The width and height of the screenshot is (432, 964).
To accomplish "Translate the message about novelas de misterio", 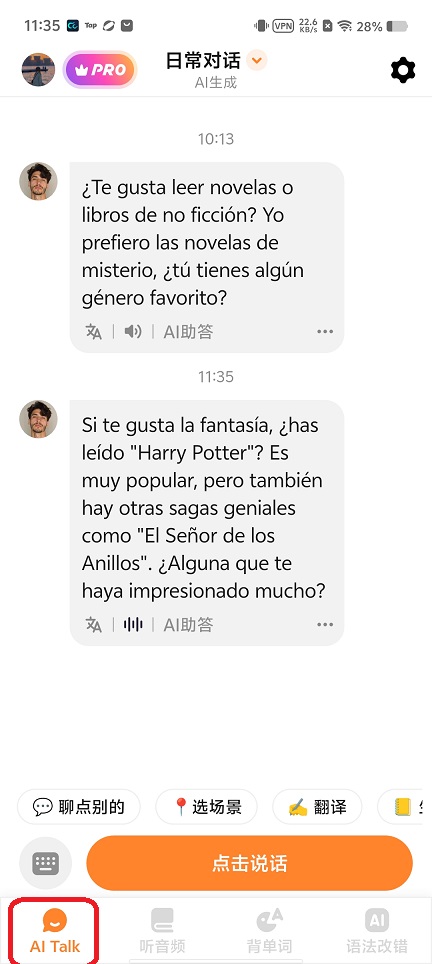I will click(93, 332).
